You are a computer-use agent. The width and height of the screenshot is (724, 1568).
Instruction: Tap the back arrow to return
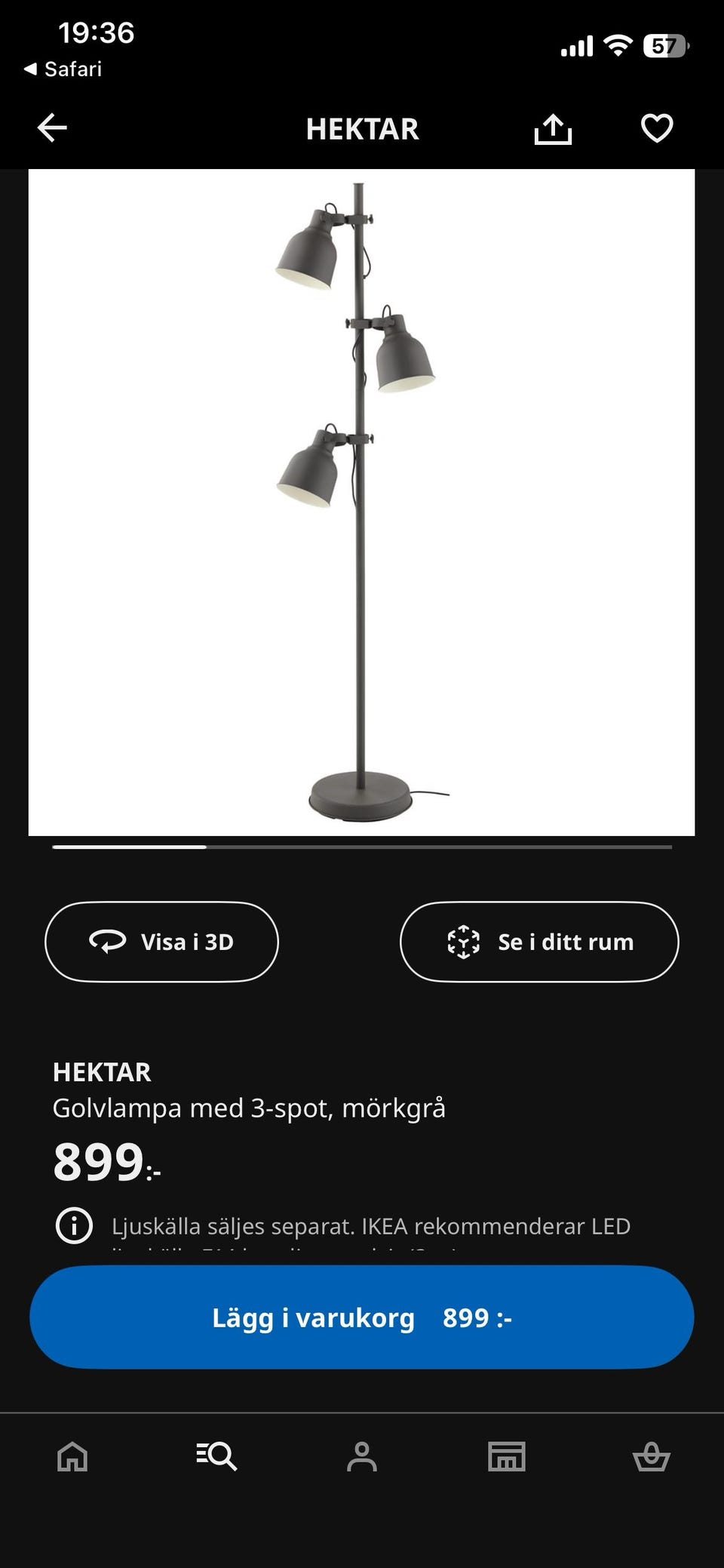53,128
